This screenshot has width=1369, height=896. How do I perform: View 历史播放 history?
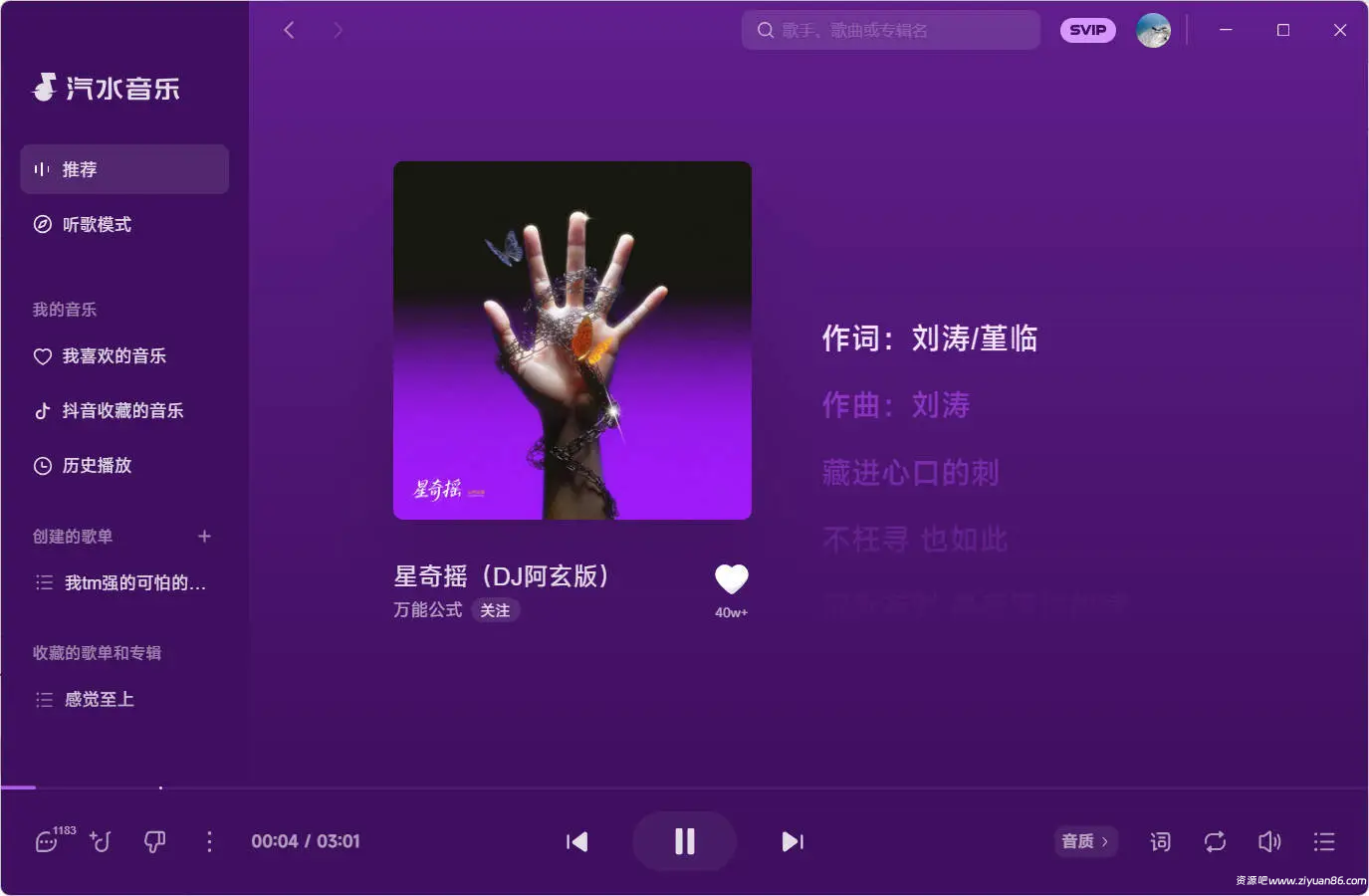coord(97,466)
